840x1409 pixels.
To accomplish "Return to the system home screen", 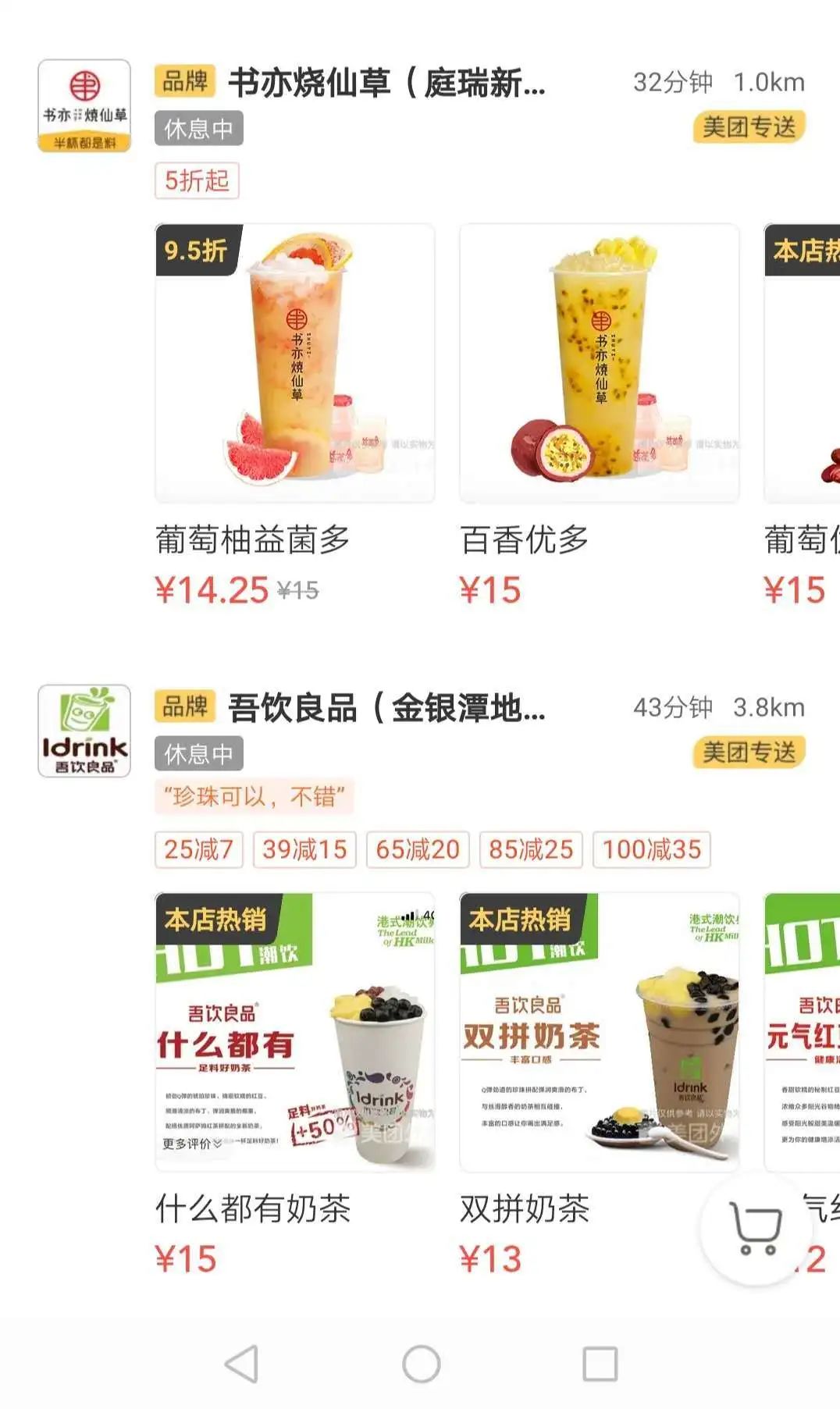I will (x=421, y=1364).
